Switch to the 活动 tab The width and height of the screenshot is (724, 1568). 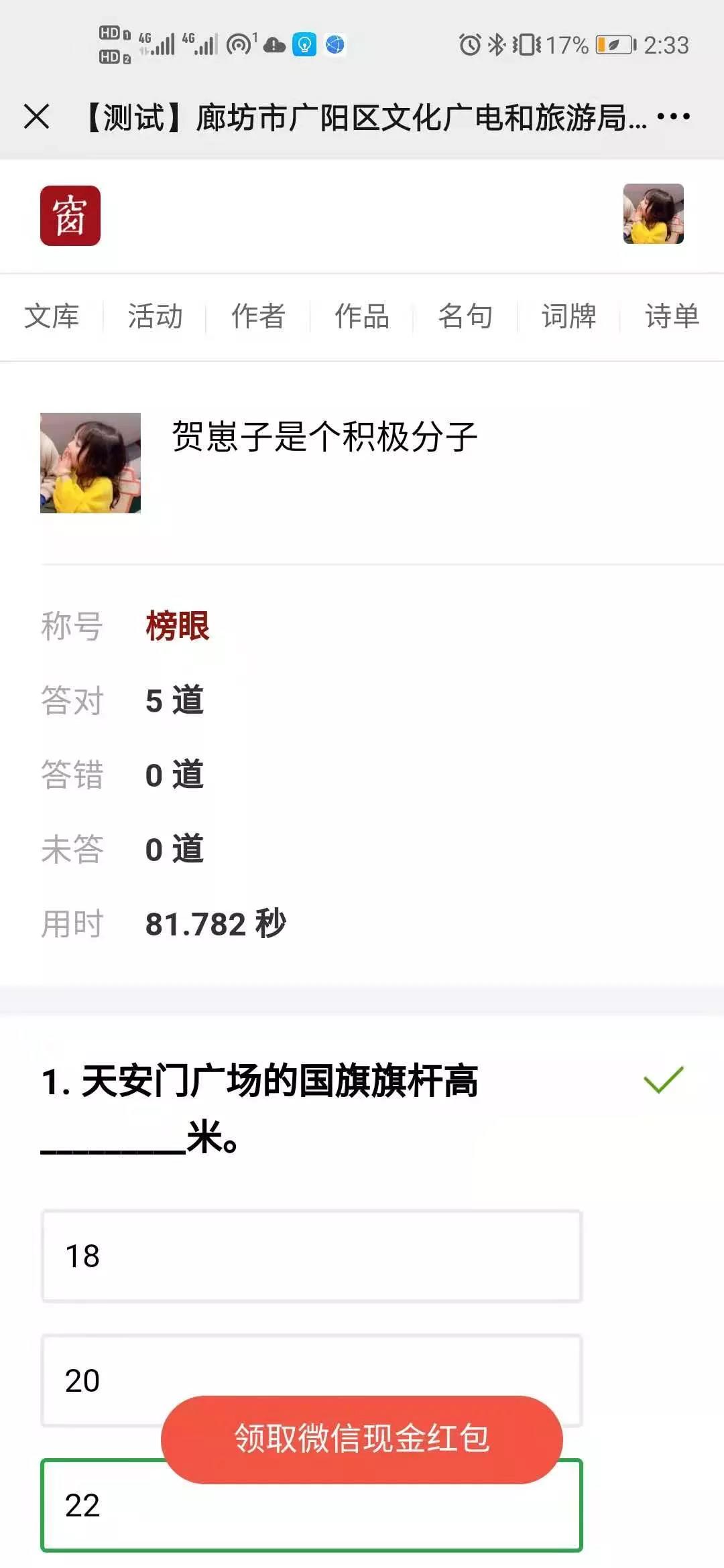(x=155, y=316)
